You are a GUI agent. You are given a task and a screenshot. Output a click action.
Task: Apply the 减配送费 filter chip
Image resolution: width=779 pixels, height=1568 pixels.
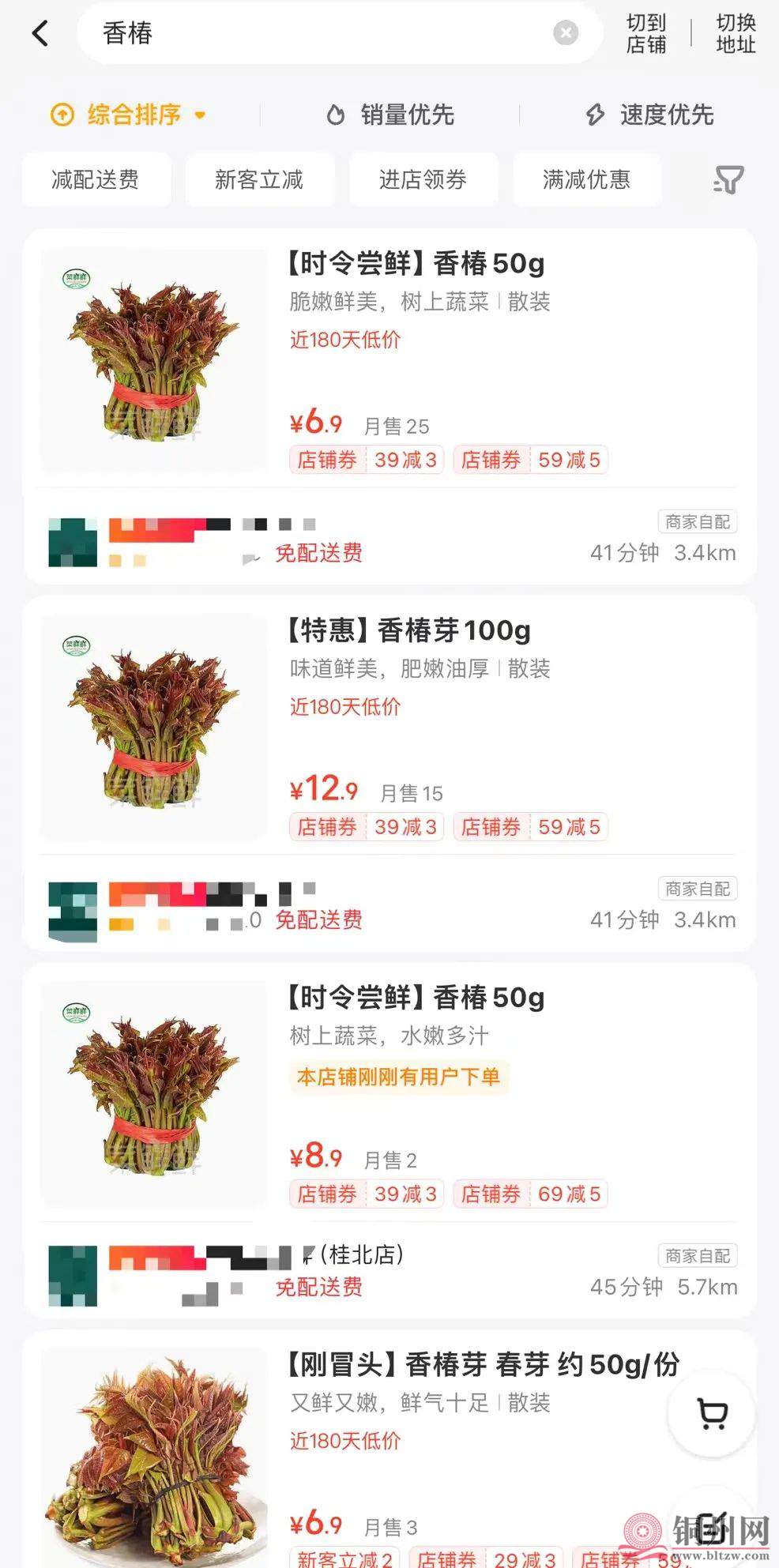click(96, 180)
